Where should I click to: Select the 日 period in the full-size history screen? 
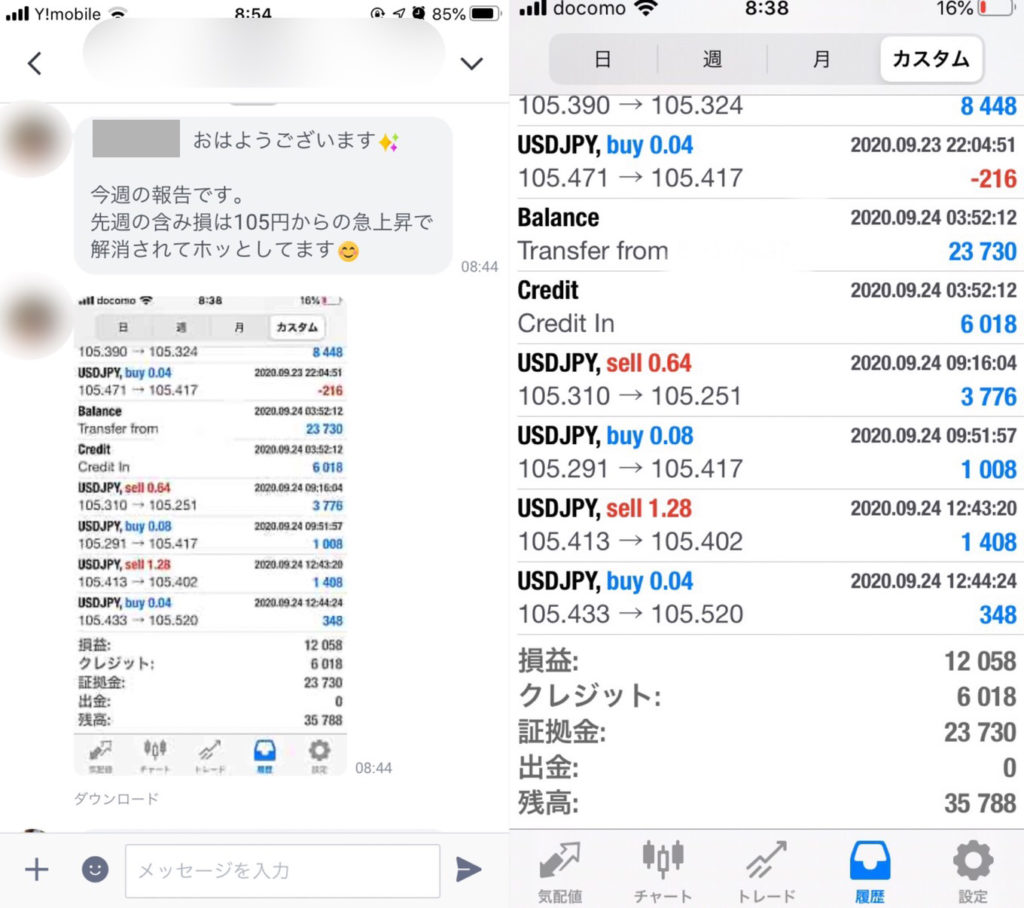click(x=603, y=59)
